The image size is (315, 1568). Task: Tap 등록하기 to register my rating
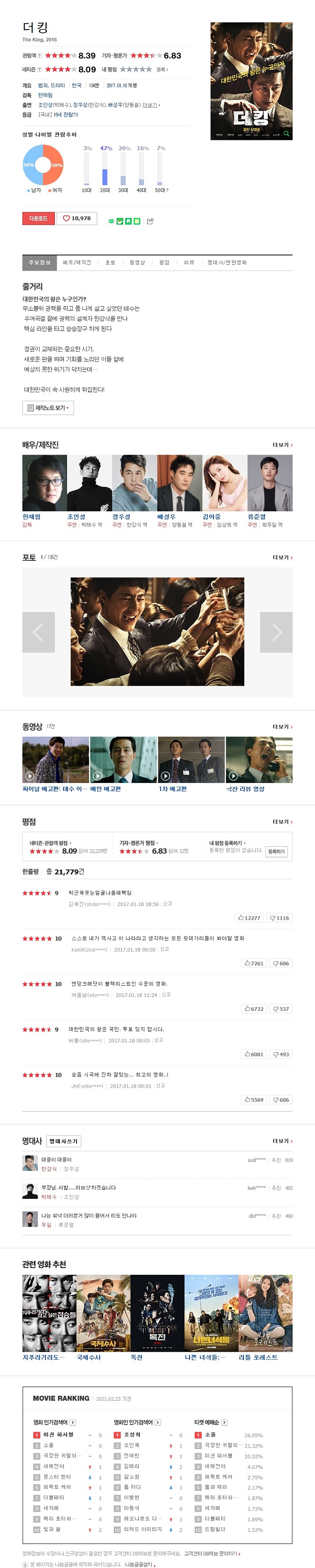click(x=276, y=851)
